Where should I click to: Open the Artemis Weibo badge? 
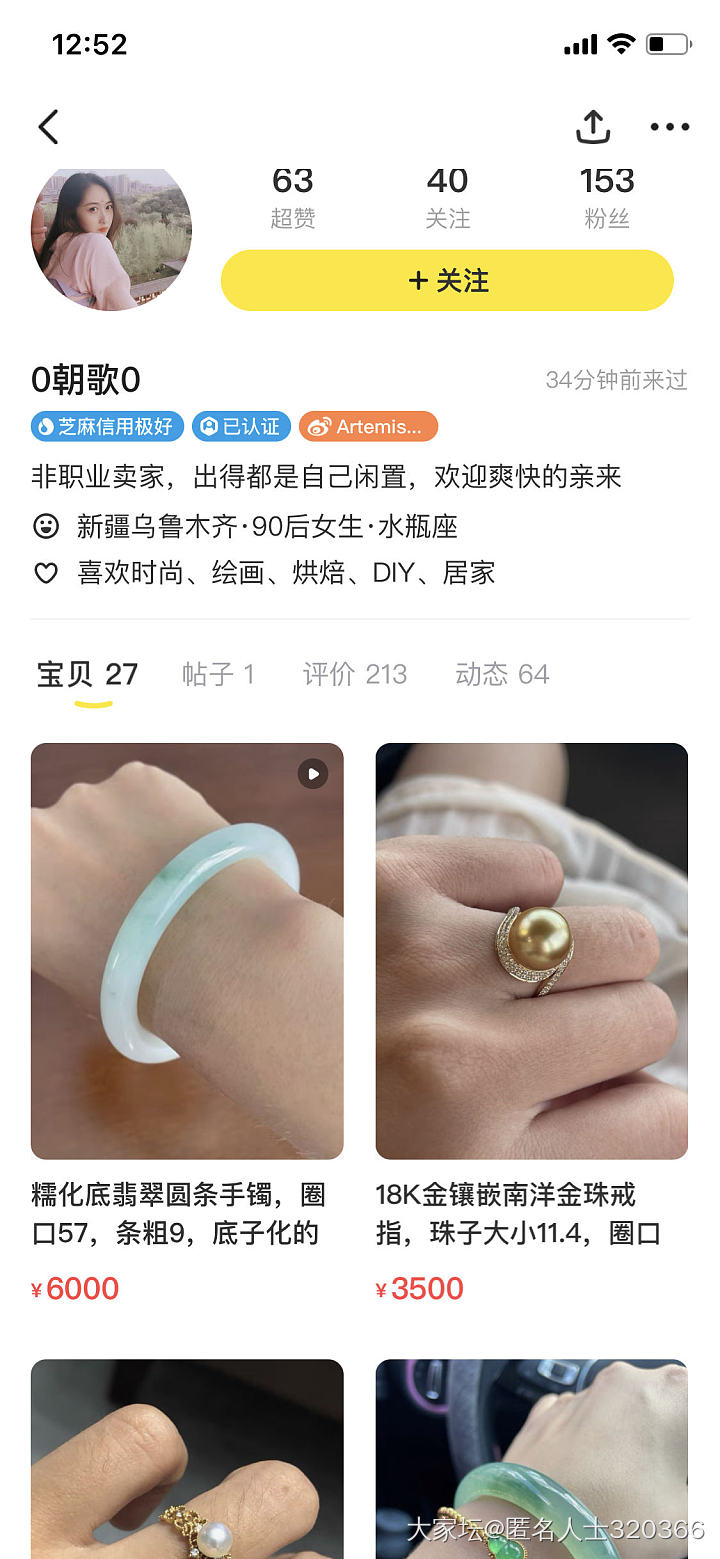click(x=368, y=427)
